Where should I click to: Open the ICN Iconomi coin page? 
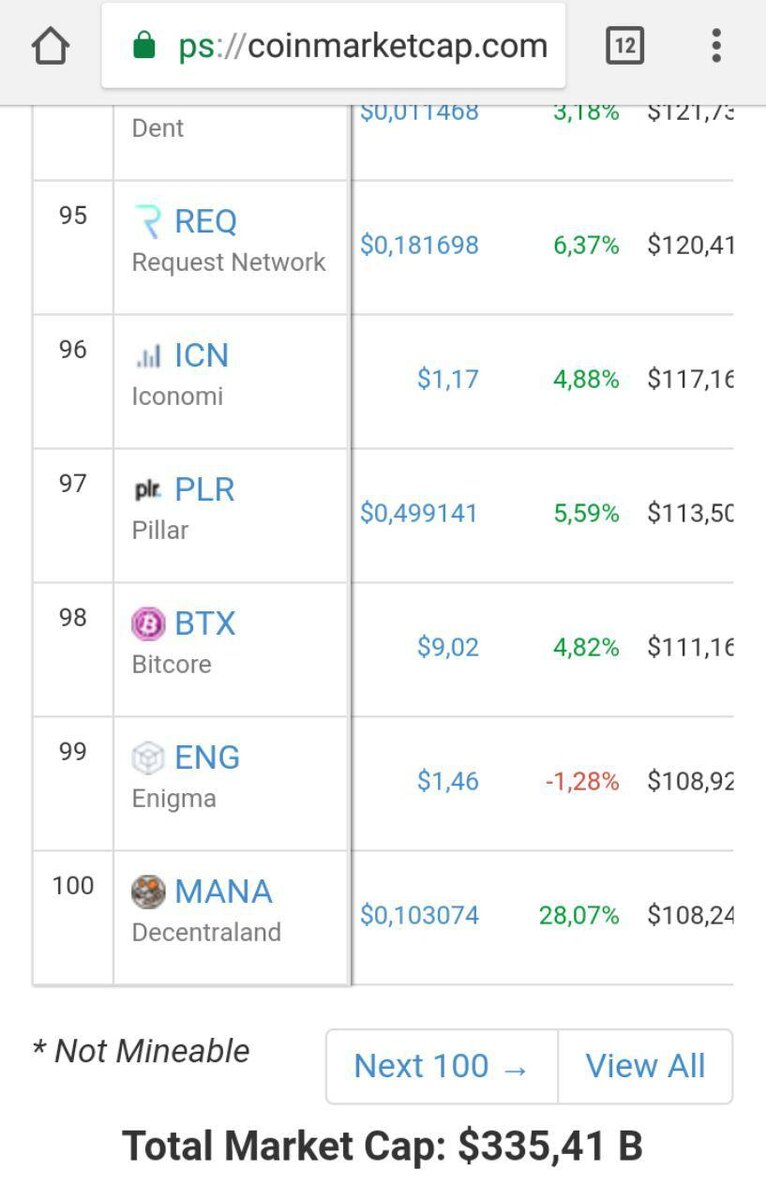pos(201,355)
